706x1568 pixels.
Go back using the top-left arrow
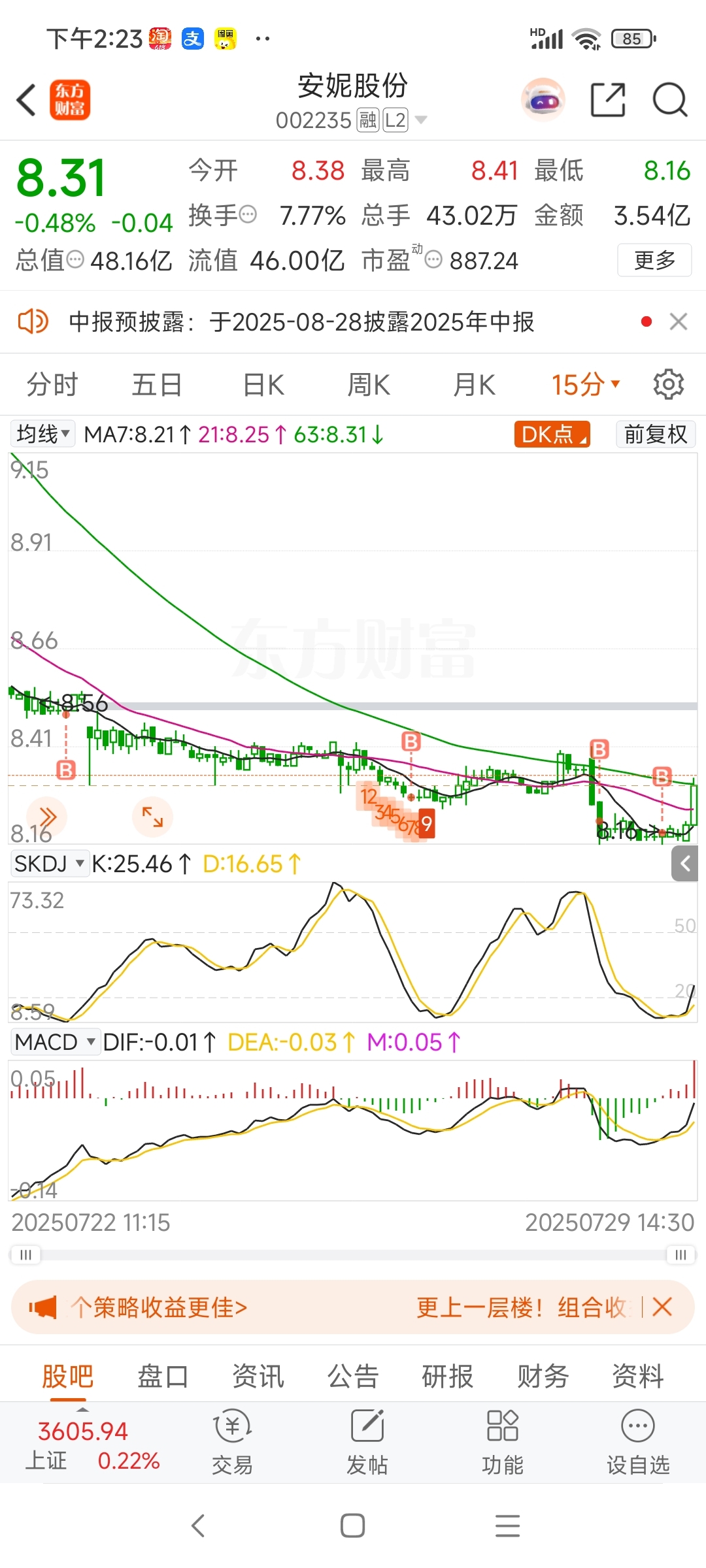pos(26,100)
